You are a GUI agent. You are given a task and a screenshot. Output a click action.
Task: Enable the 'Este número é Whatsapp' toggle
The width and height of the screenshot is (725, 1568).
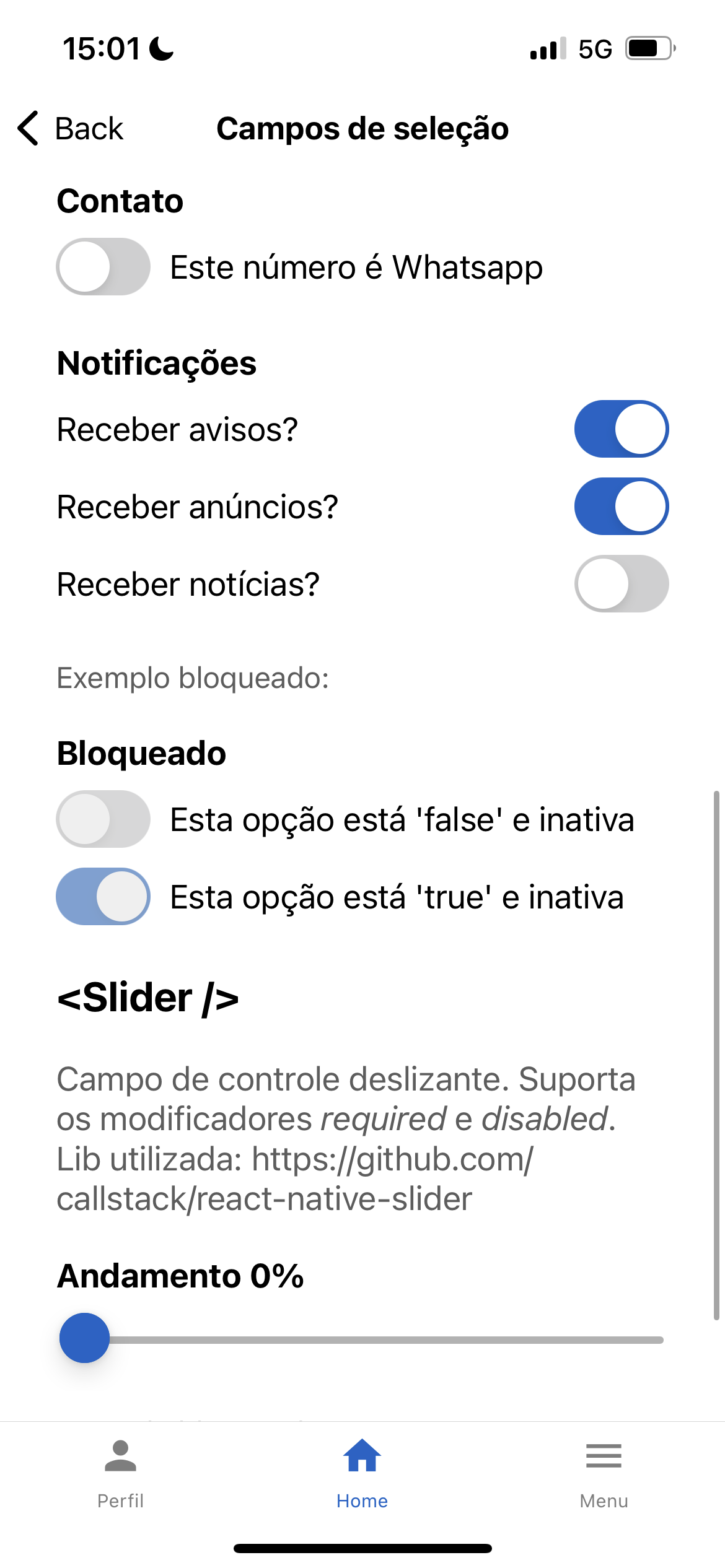pyautogui.click(x=103, y=266)
